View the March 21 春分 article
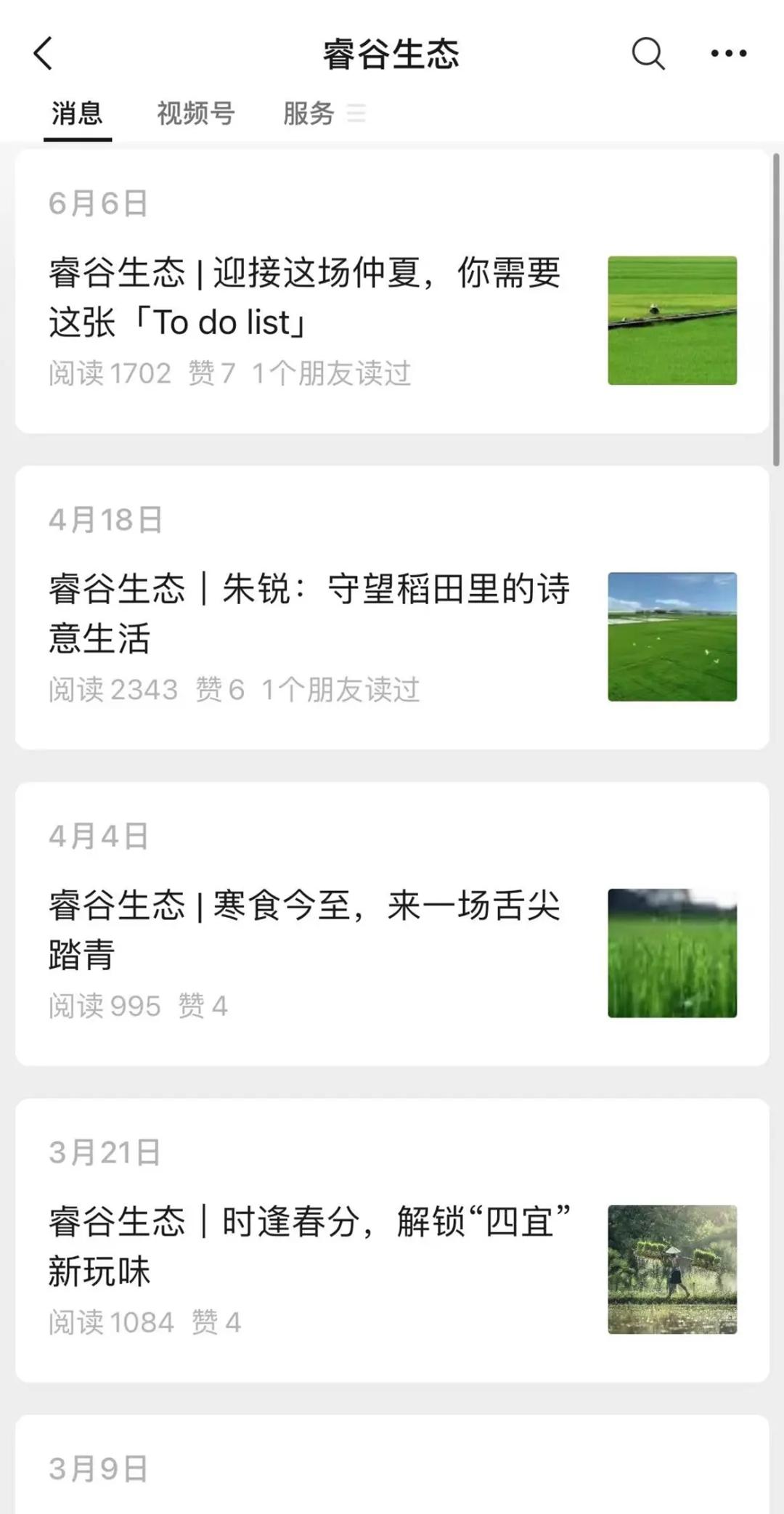The width and height of the screenshot is (784, 1514). [309, 1246]
